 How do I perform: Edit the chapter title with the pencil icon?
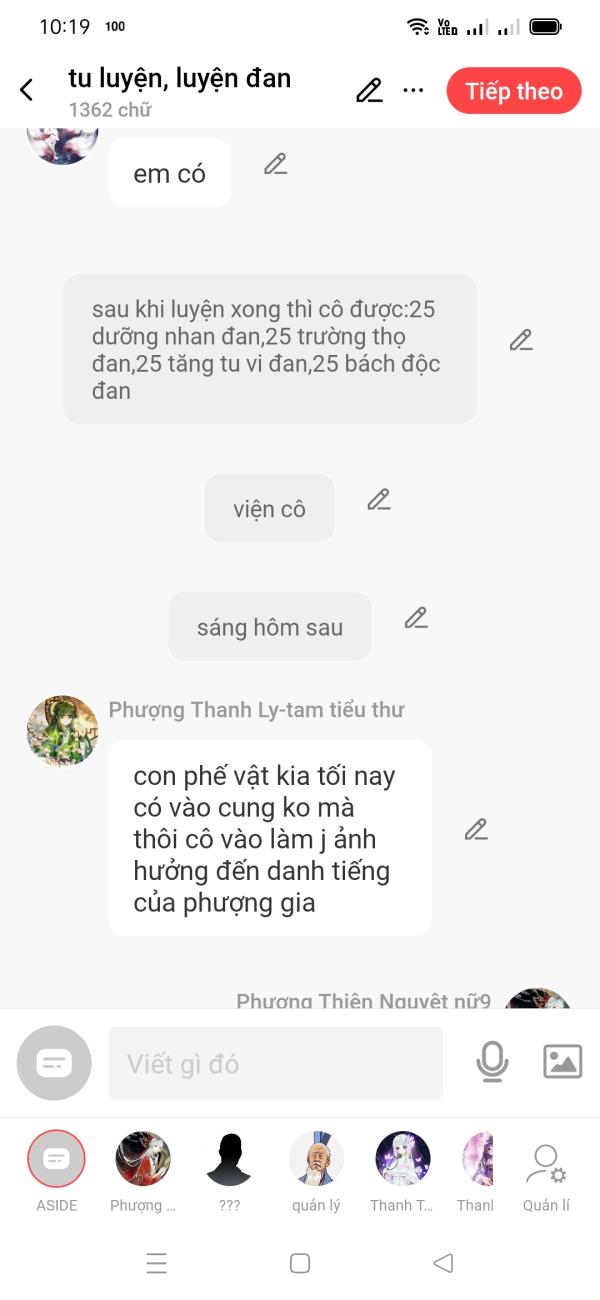(x=369, y=90)
